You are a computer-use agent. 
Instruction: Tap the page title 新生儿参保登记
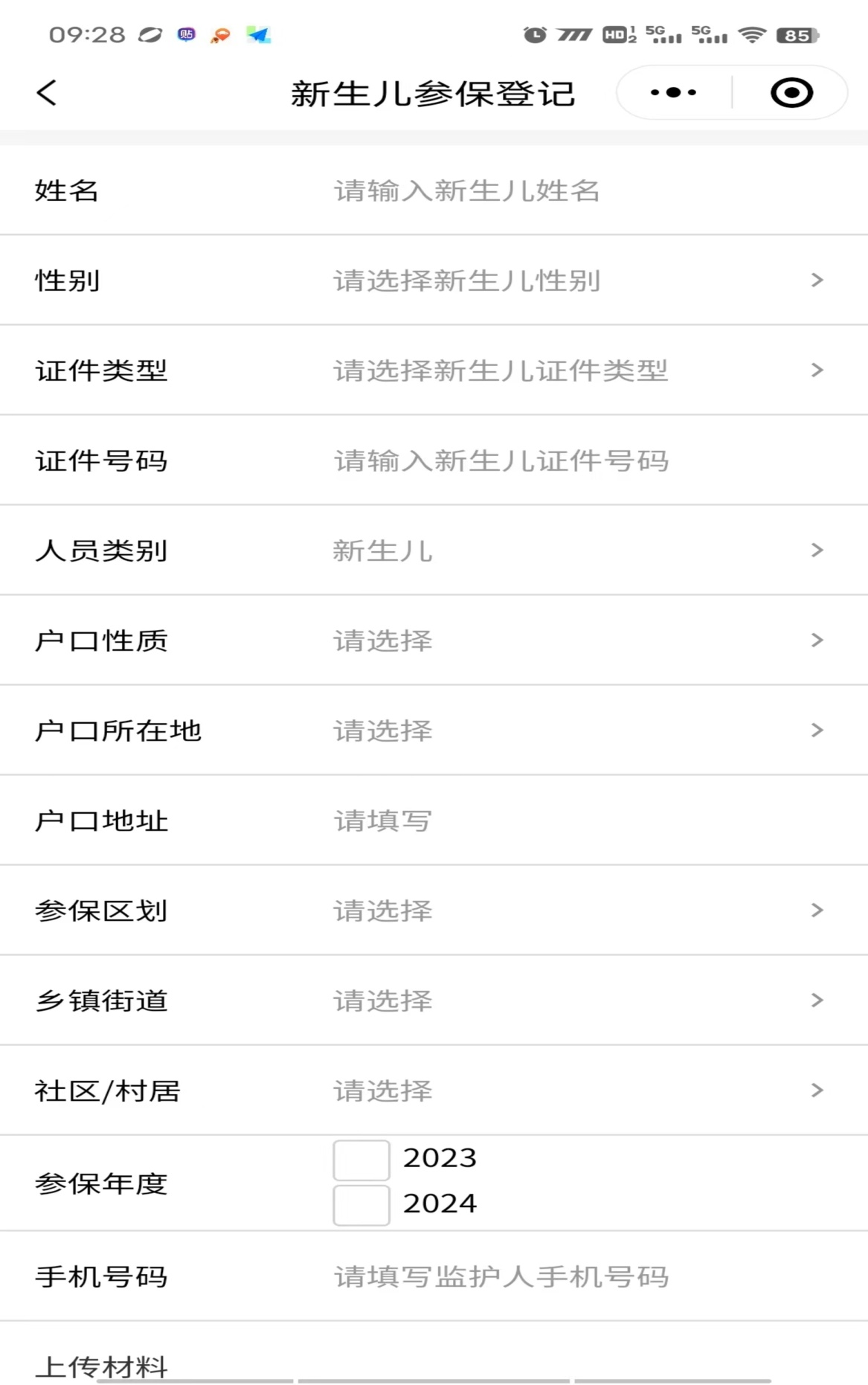(432, 92)
